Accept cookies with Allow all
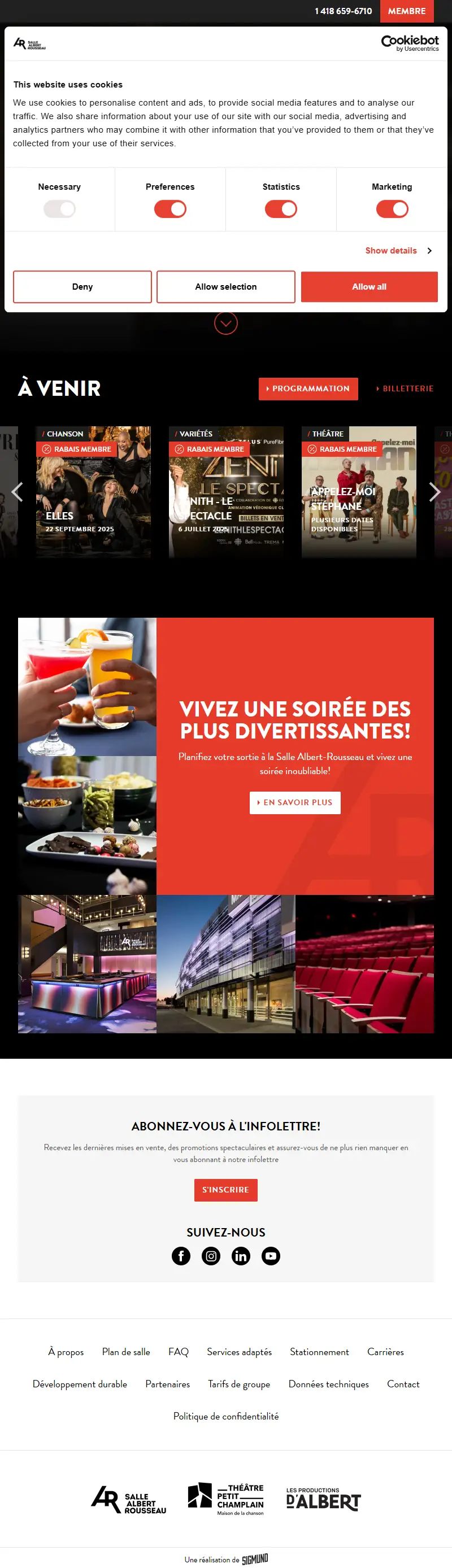The width and height of the screenshot is (452, 1568). pyautogui.click(x=368, y=287)
